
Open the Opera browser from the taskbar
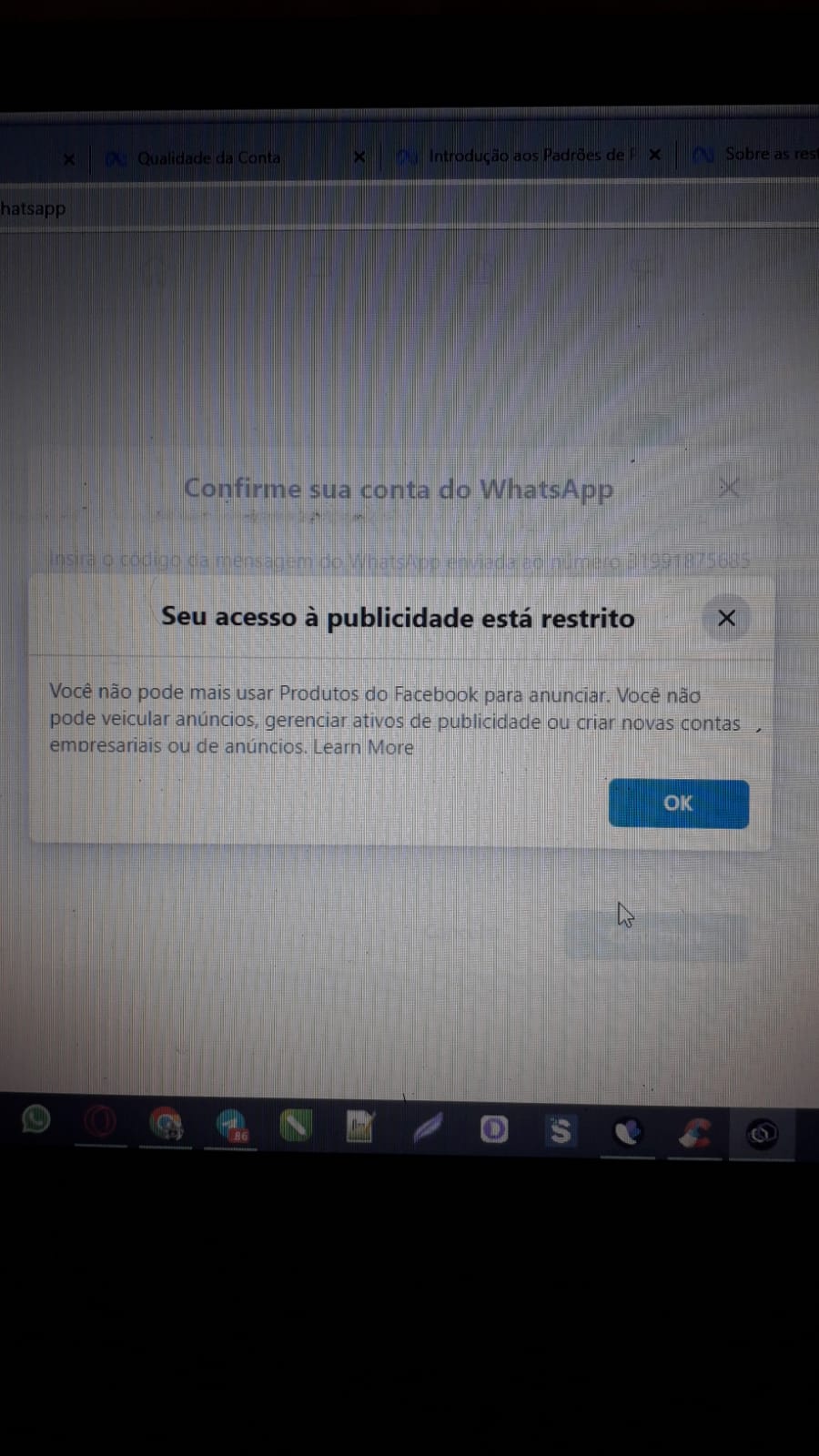click(100, 1122)
